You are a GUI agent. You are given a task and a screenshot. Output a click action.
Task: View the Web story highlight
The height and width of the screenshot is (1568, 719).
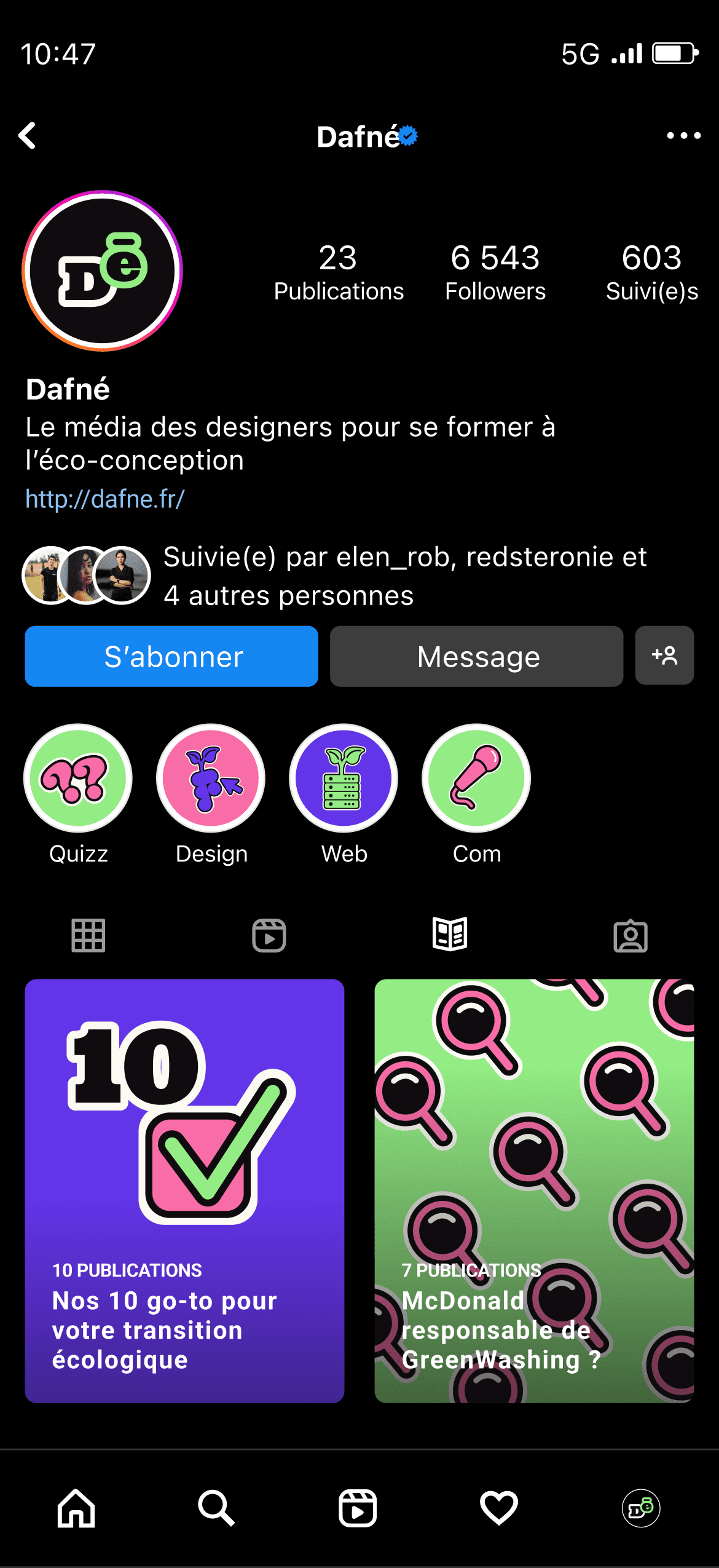pos(344,778)
